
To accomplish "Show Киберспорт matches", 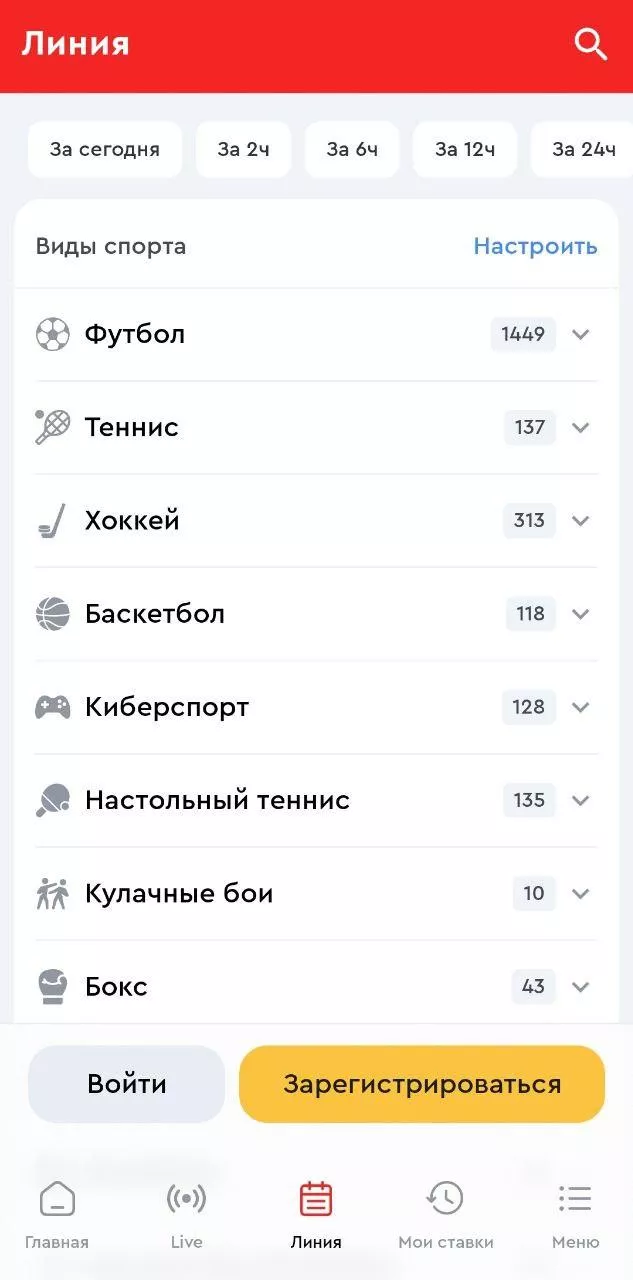I will point(316,707).
